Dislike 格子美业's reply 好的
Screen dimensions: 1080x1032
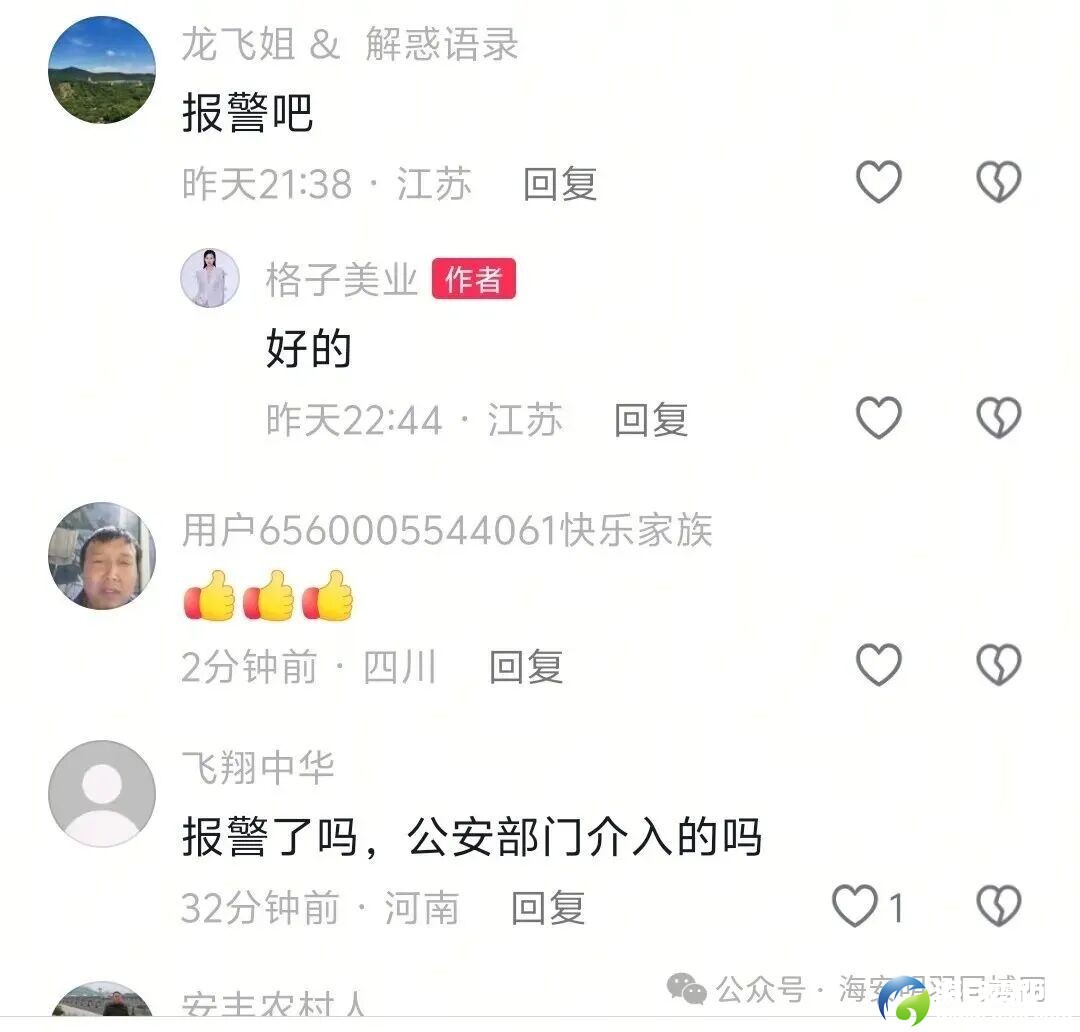click(998, 418)
